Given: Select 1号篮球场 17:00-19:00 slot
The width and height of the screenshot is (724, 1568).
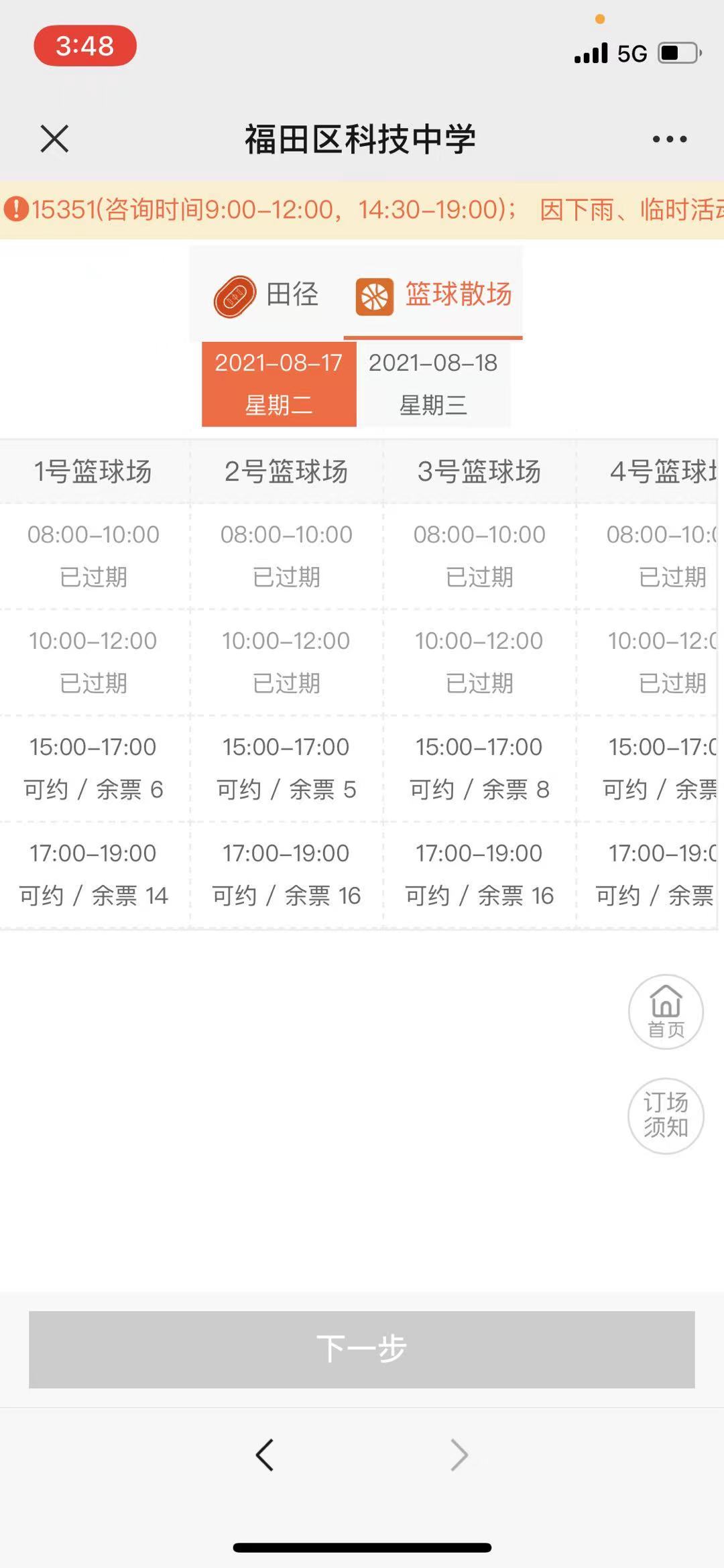Looking at the screenshot, I should click(x=93, y=874).
